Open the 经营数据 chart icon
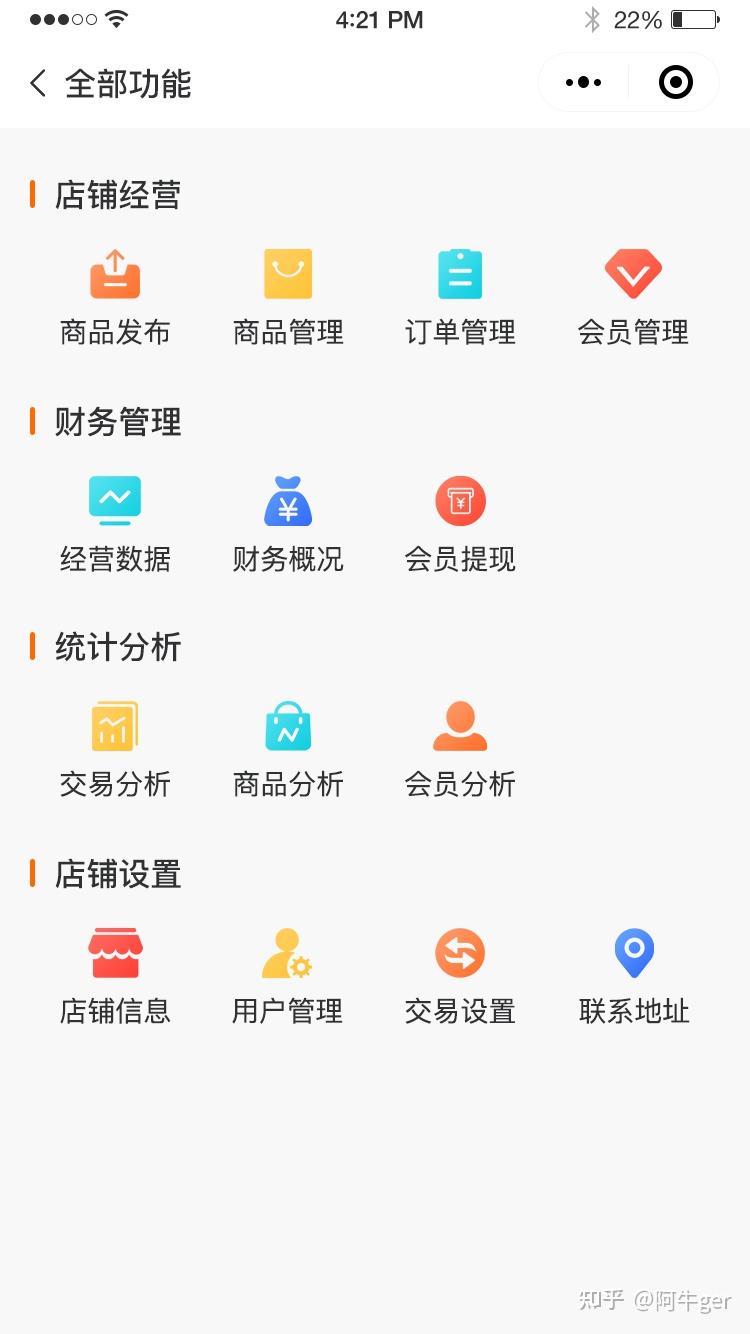The image size is (750, 1334). (115, 500)
